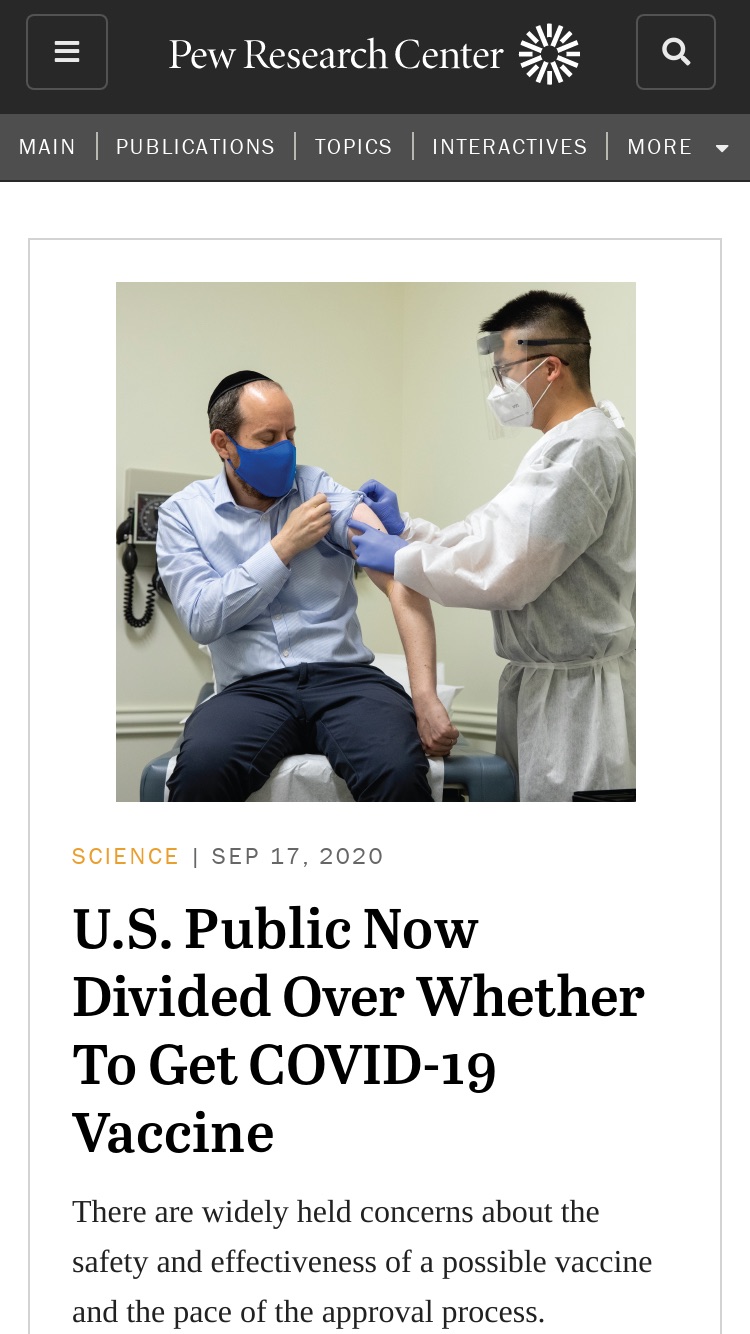Open the search icon

pos(676,52)
